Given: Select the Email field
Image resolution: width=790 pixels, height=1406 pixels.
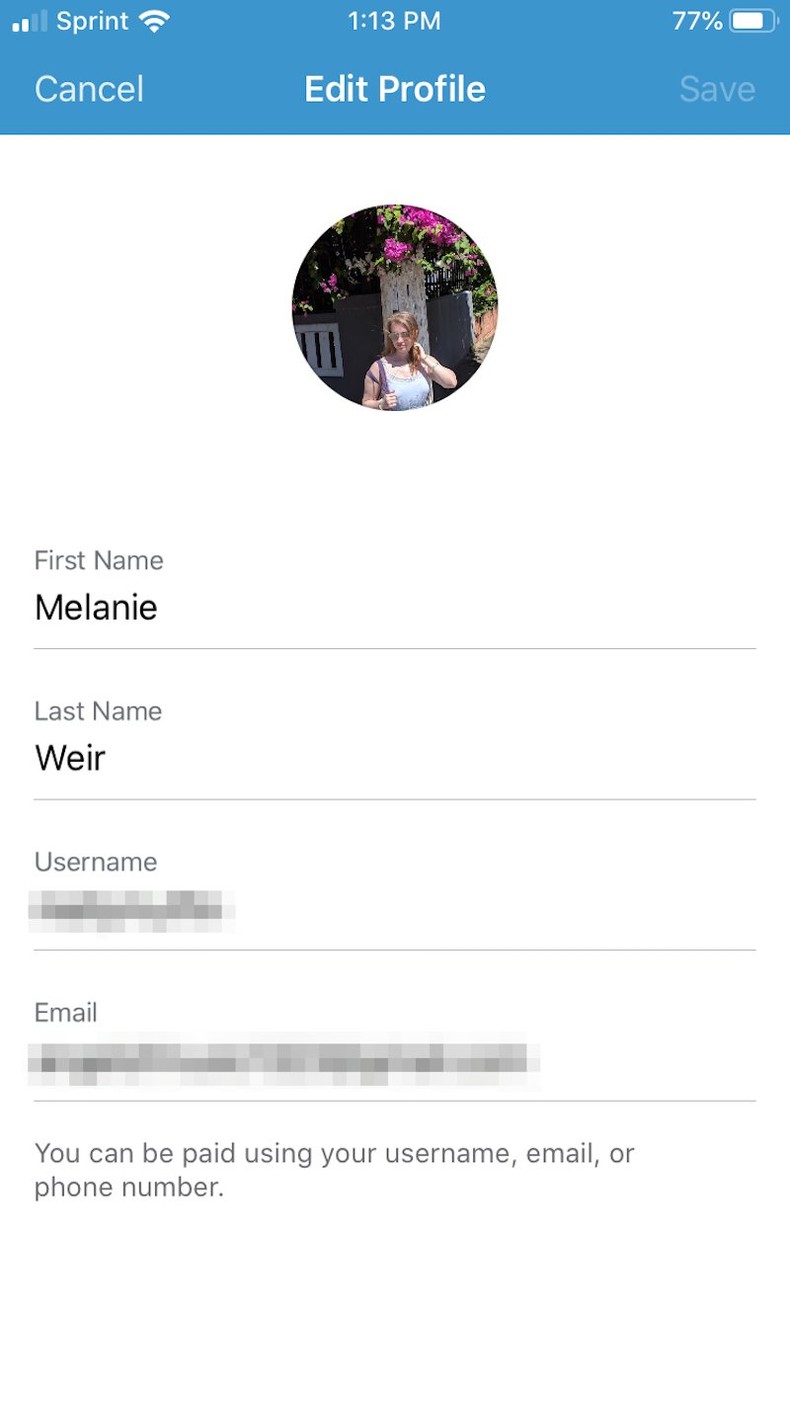Looking at the screenshot, I should 394,1060.
